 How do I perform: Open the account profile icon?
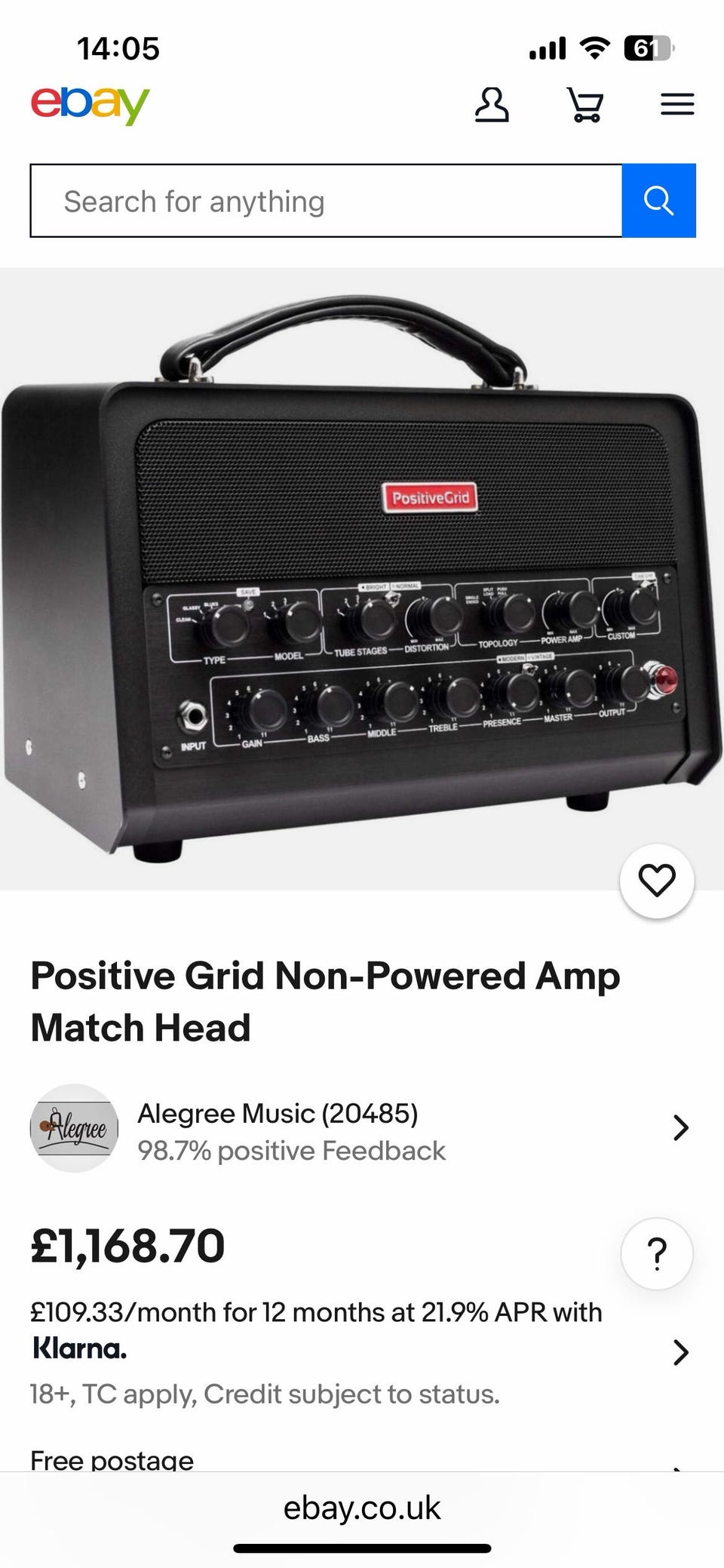tap(491, 104)
